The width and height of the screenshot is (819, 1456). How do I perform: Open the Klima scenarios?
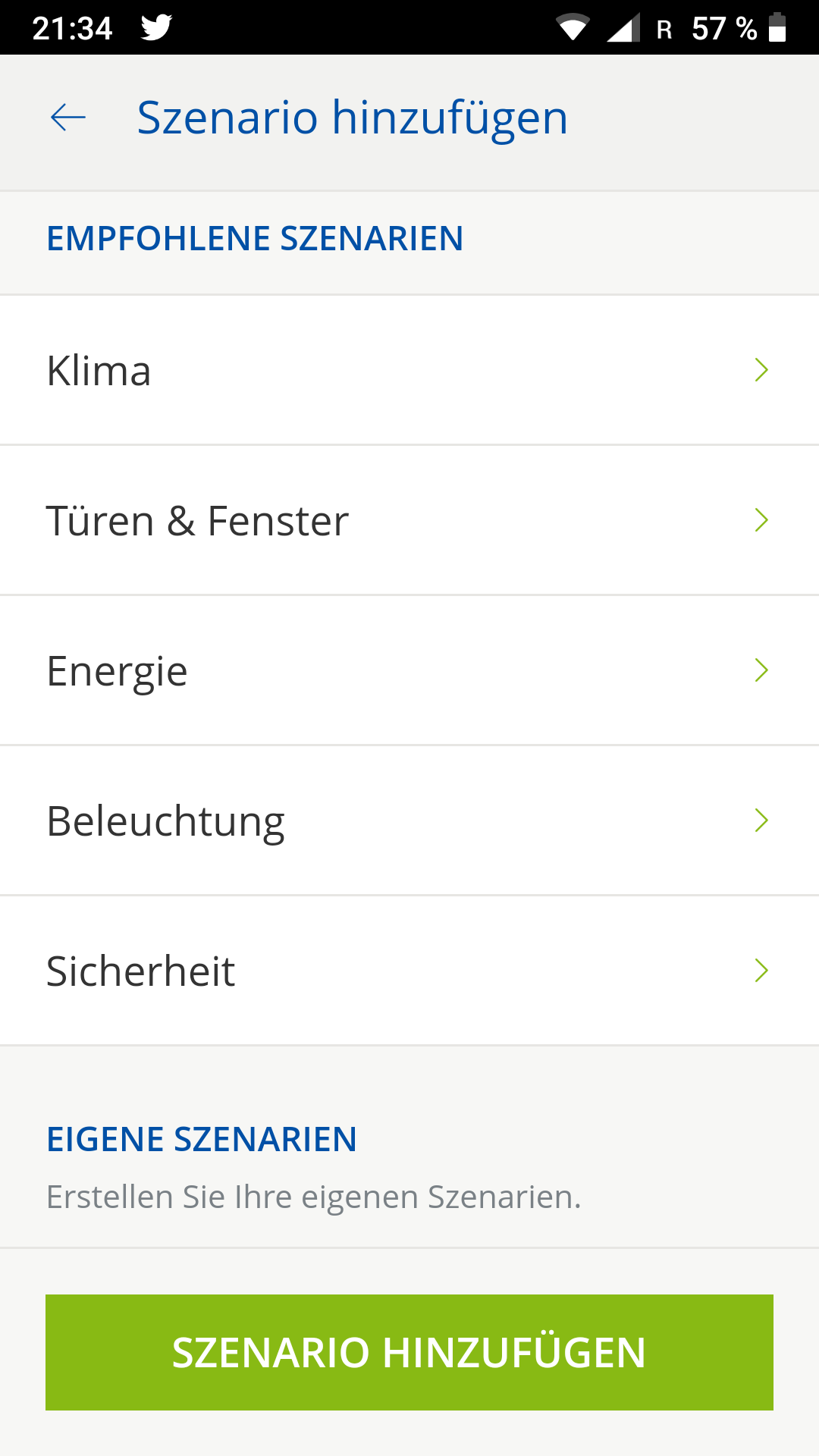(409, 370)
